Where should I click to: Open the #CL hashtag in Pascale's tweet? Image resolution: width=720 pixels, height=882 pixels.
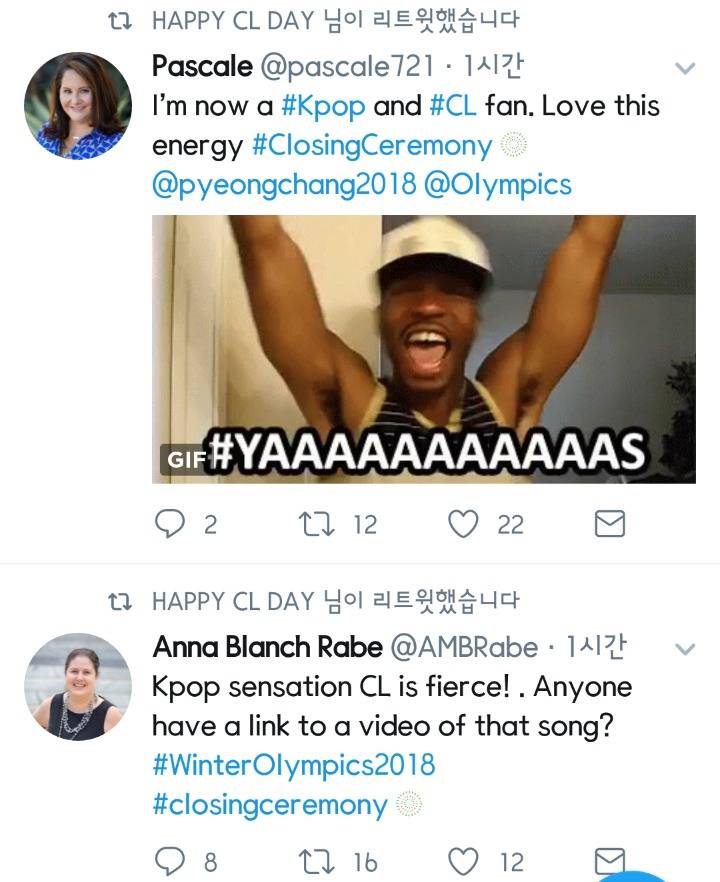453,106
